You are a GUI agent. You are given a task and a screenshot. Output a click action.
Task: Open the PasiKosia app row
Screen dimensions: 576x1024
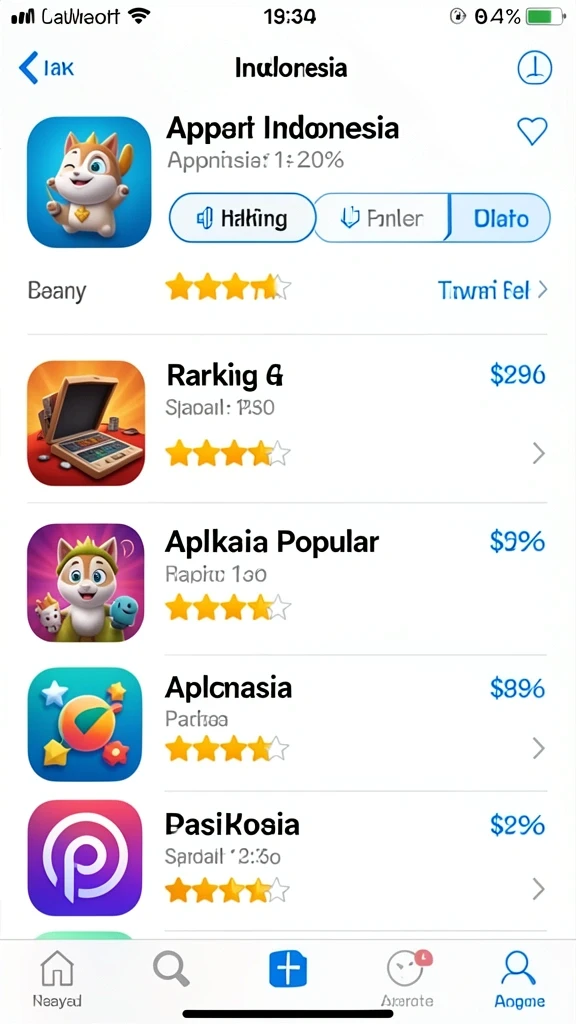(x=287, y=858)
